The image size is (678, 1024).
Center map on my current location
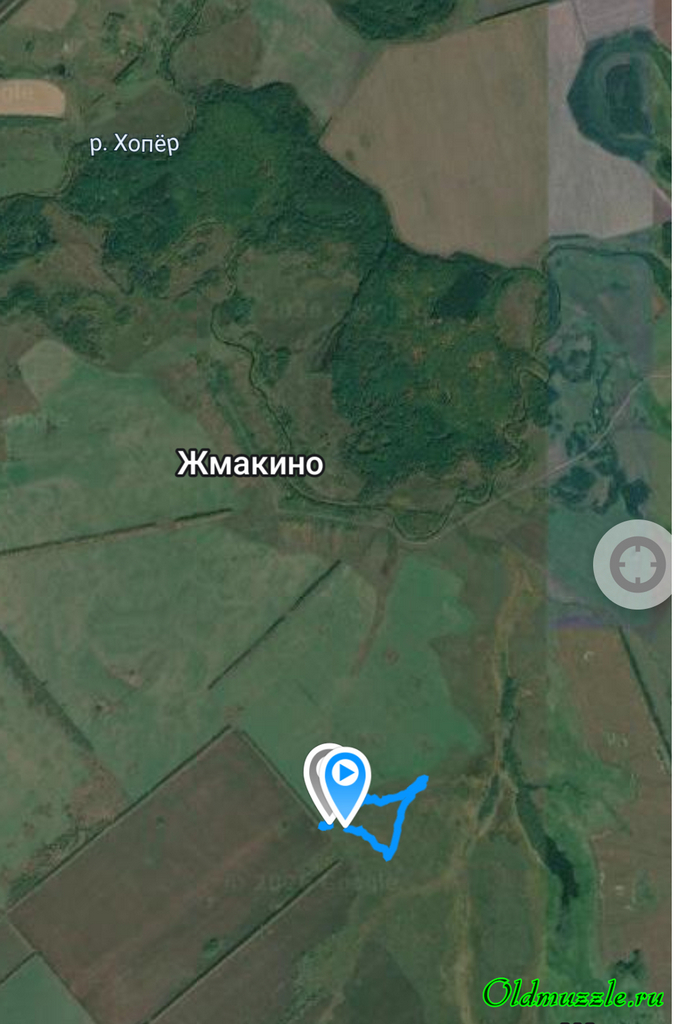[637, 564]
